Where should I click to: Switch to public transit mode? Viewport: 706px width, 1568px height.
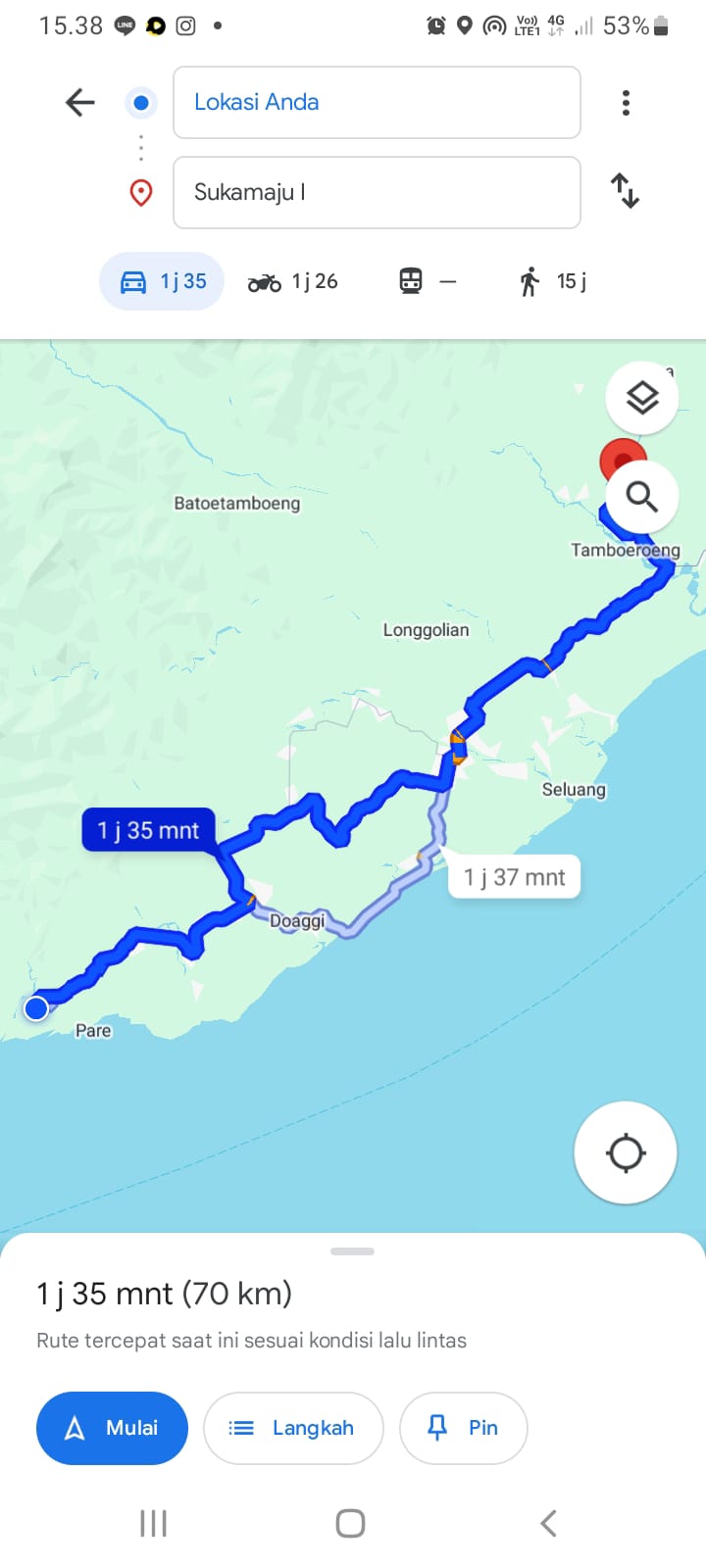point(428,281)
